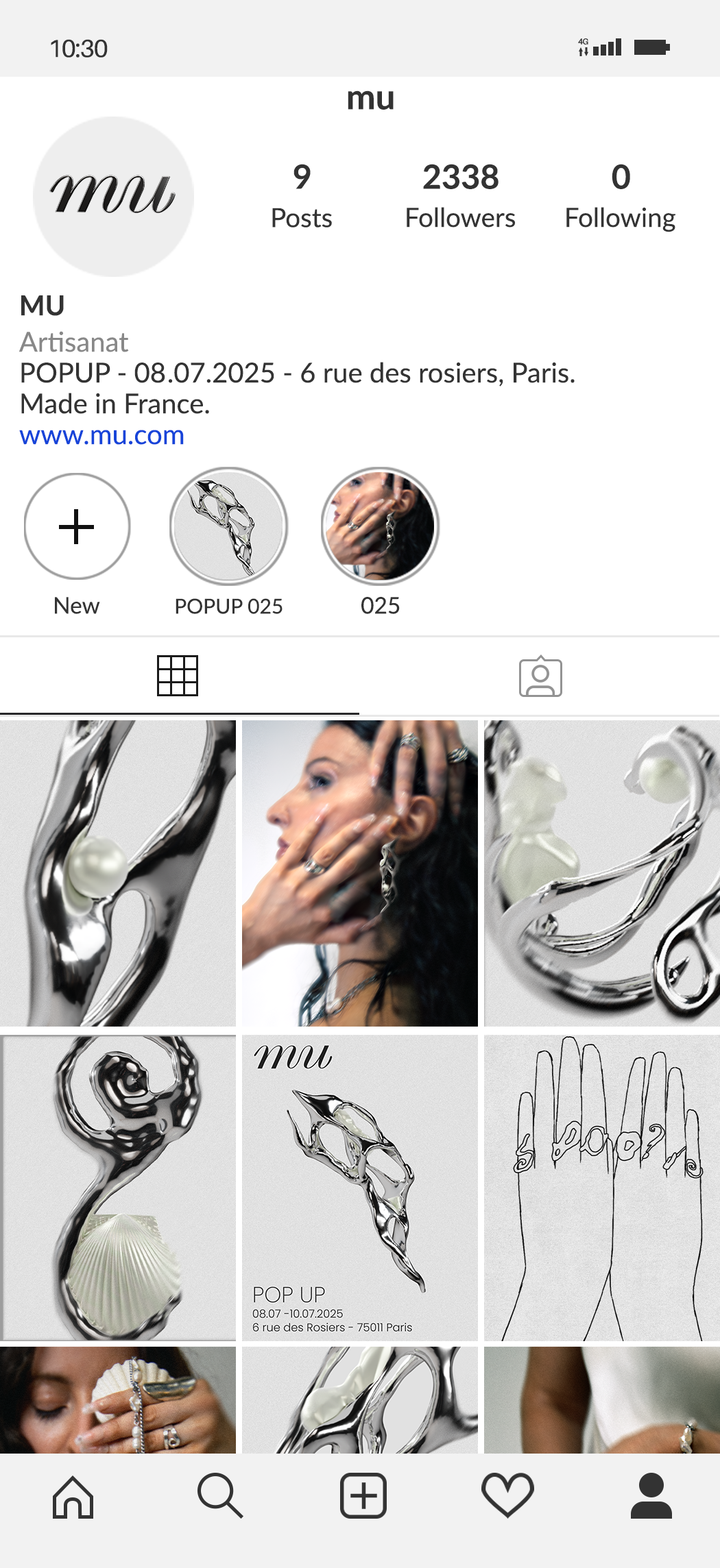The height and width of the screenshot is (1568, 720).
Task: Open the seashell pendant post
Action: pyautogui.click(x=118, y=1188)
